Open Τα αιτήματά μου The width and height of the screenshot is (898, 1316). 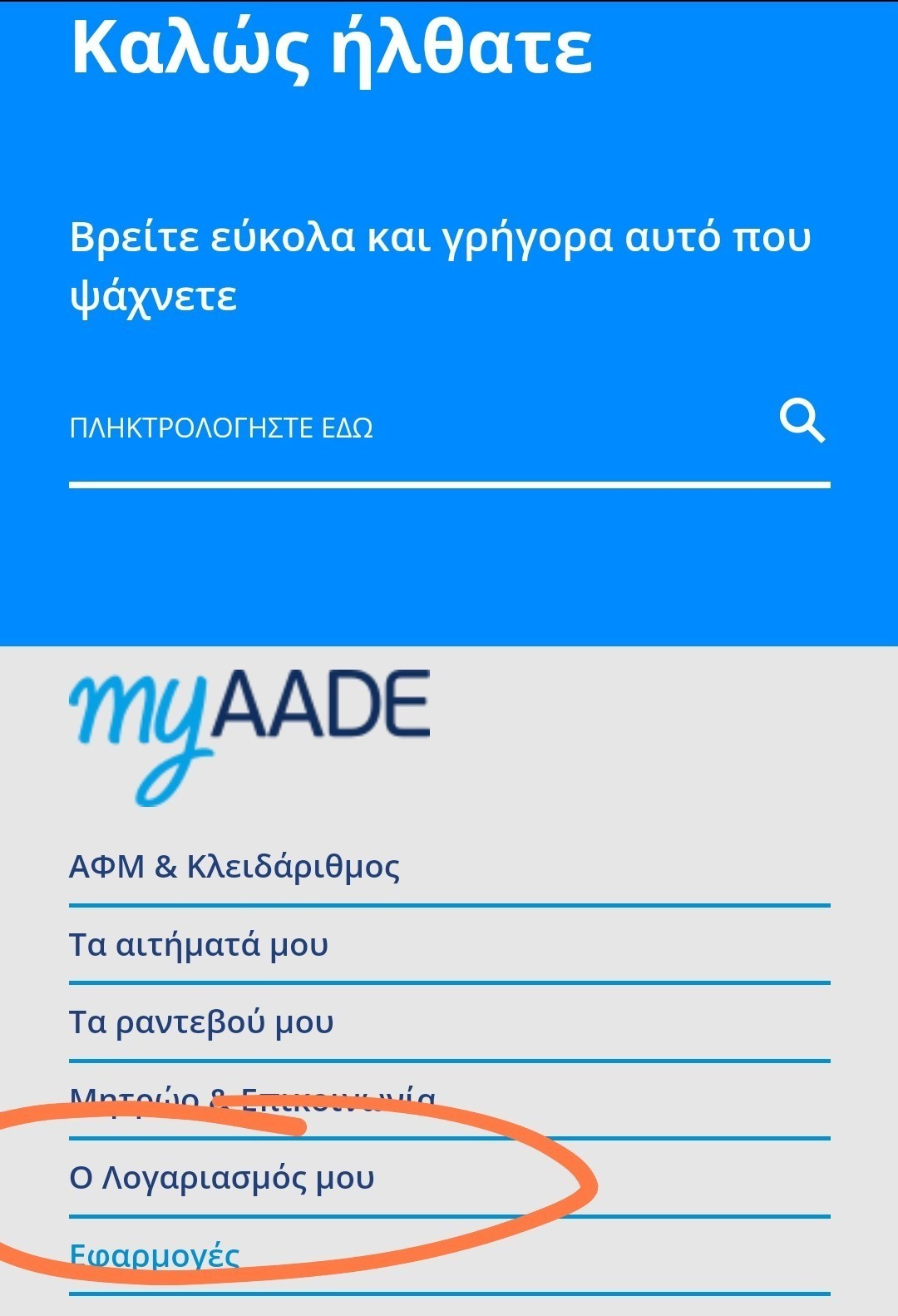coord(199,945)
